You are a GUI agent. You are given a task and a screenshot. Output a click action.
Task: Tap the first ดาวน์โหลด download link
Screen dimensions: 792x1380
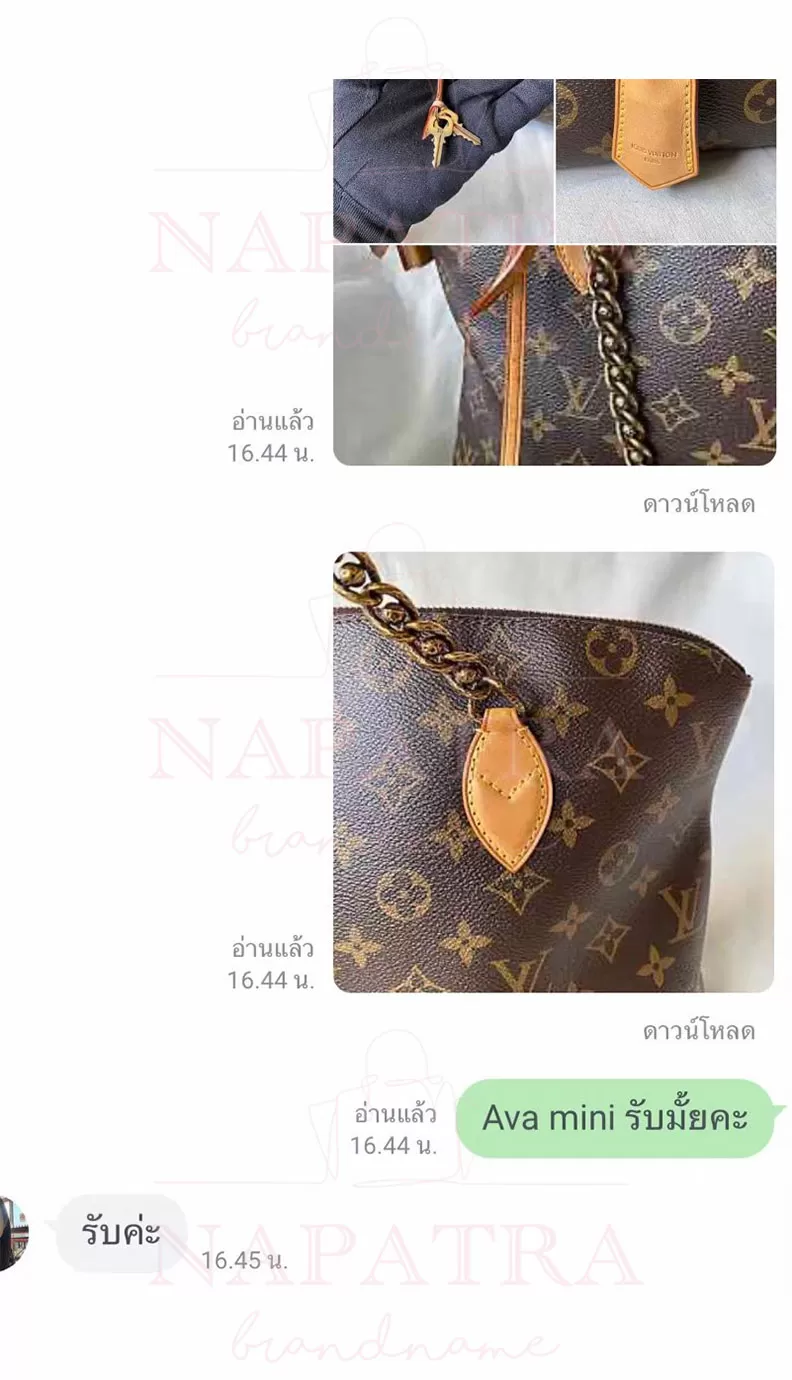pyautogui.click(x=700, y=505)
